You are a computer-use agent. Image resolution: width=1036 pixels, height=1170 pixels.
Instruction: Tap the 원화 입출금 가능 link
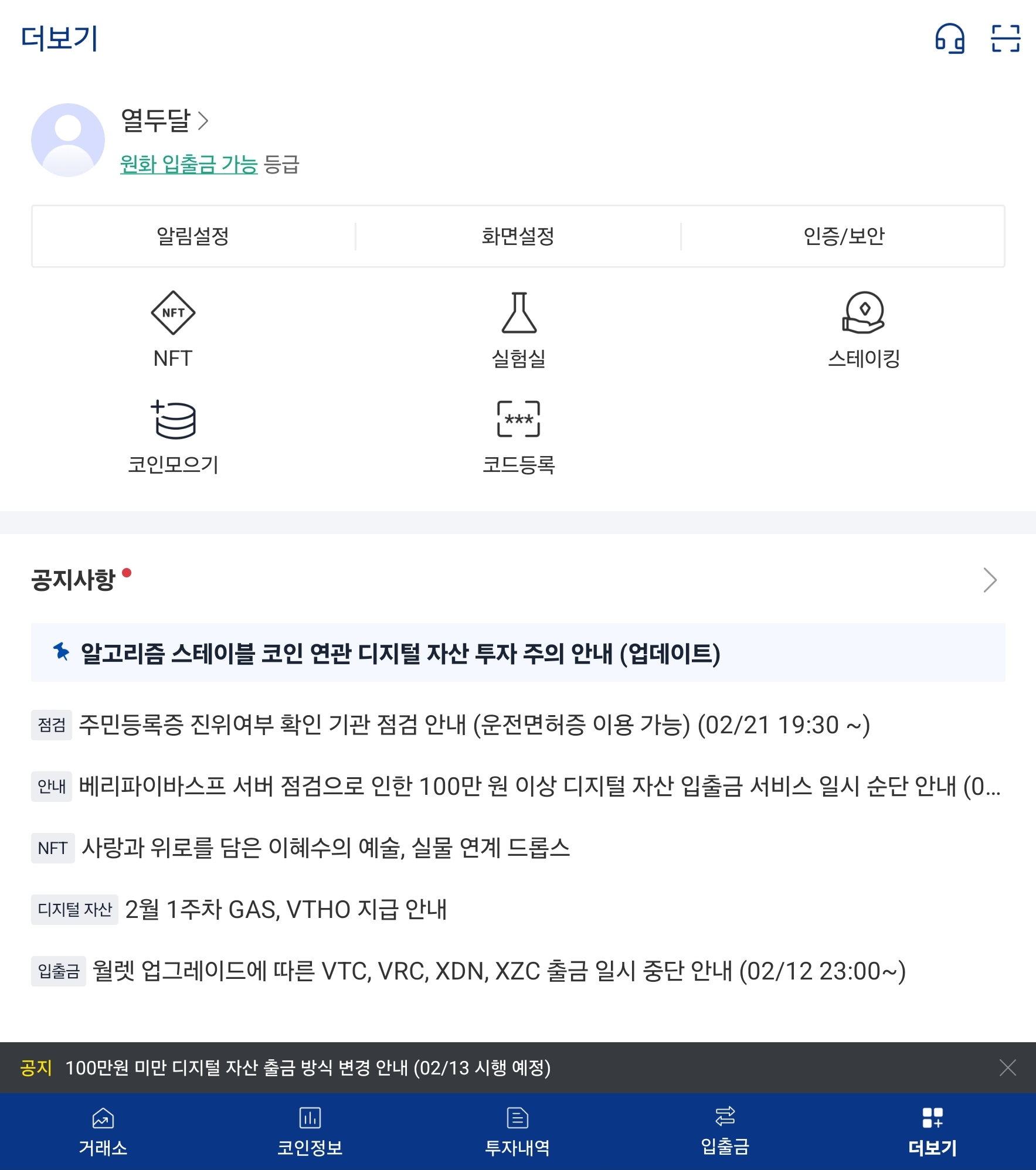[189, 164]
